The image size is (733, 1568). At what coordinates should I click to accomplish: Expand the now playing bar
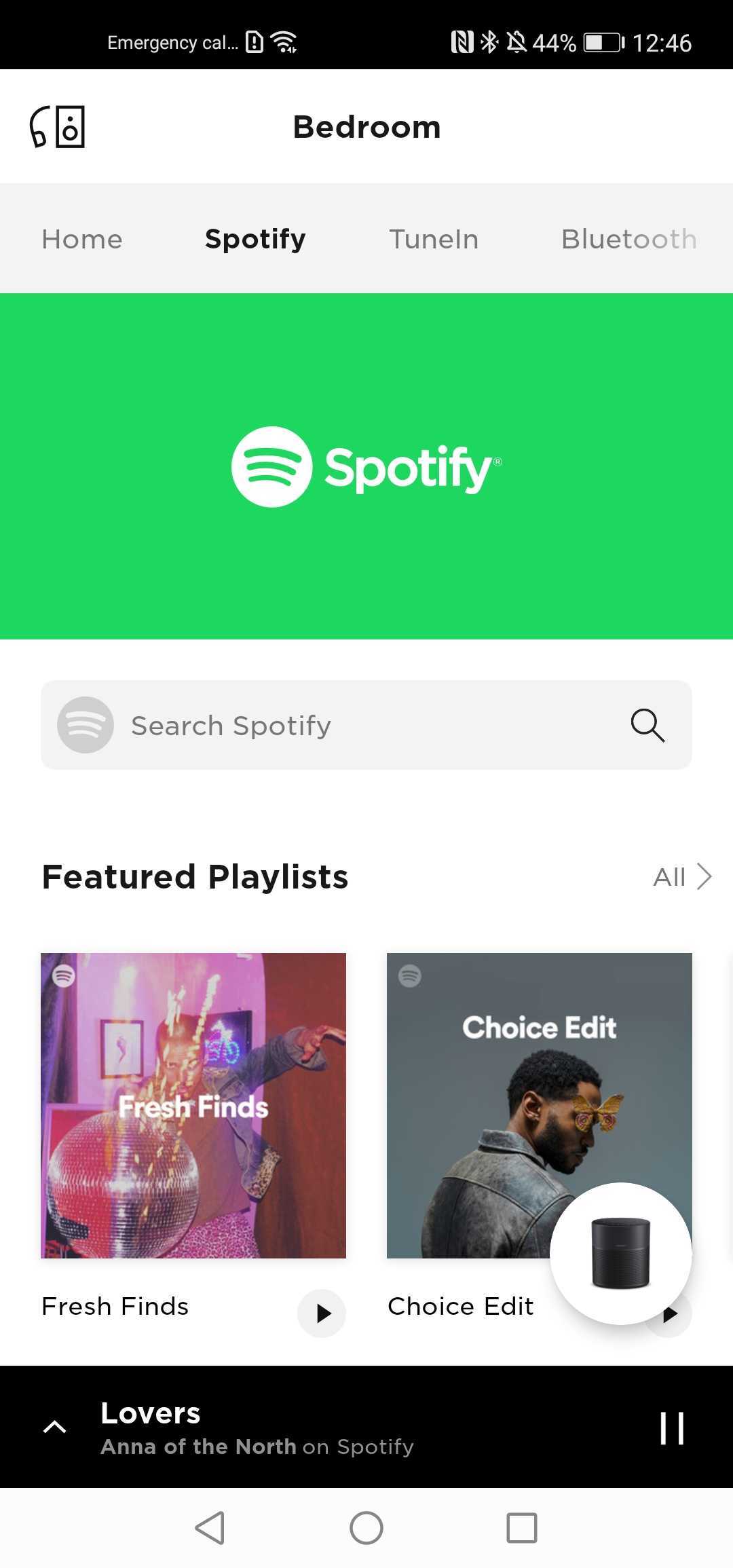[x=55, y=1427]
